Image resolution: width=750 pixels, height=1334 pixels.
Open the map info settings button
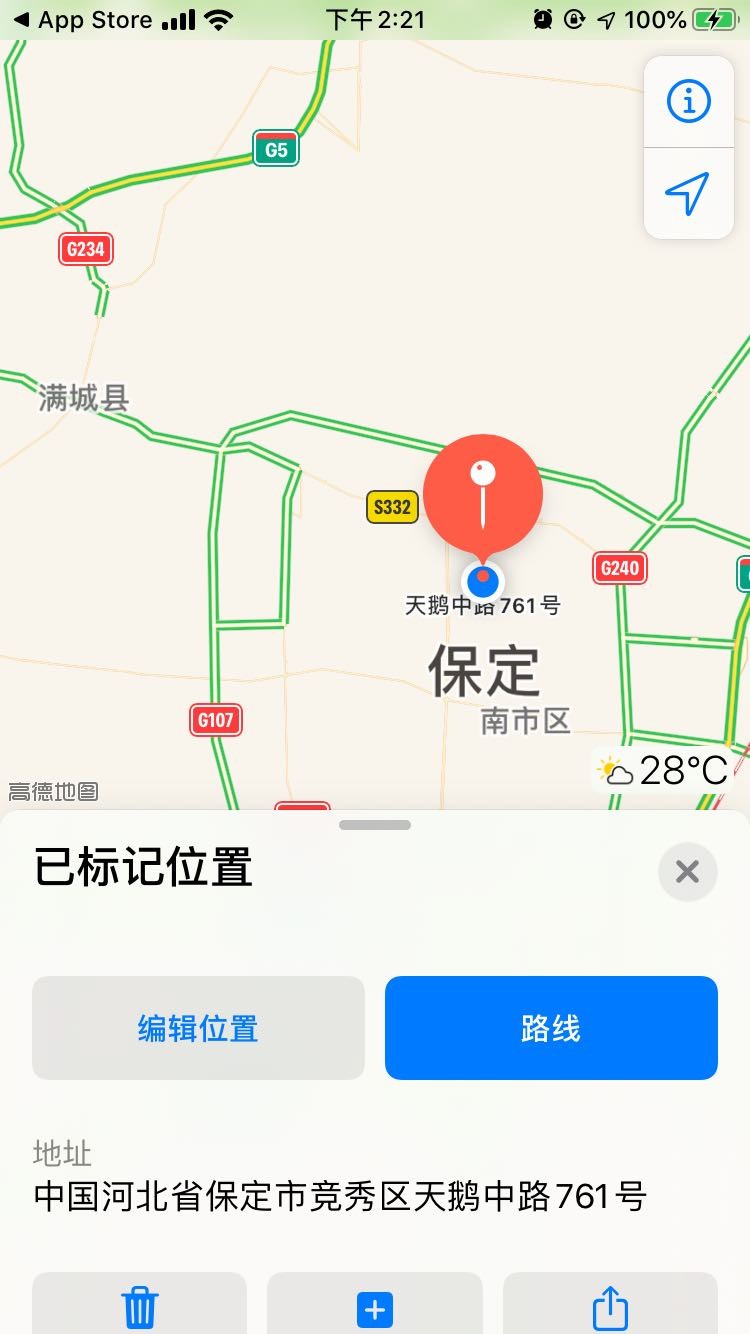tap(688, 101)
